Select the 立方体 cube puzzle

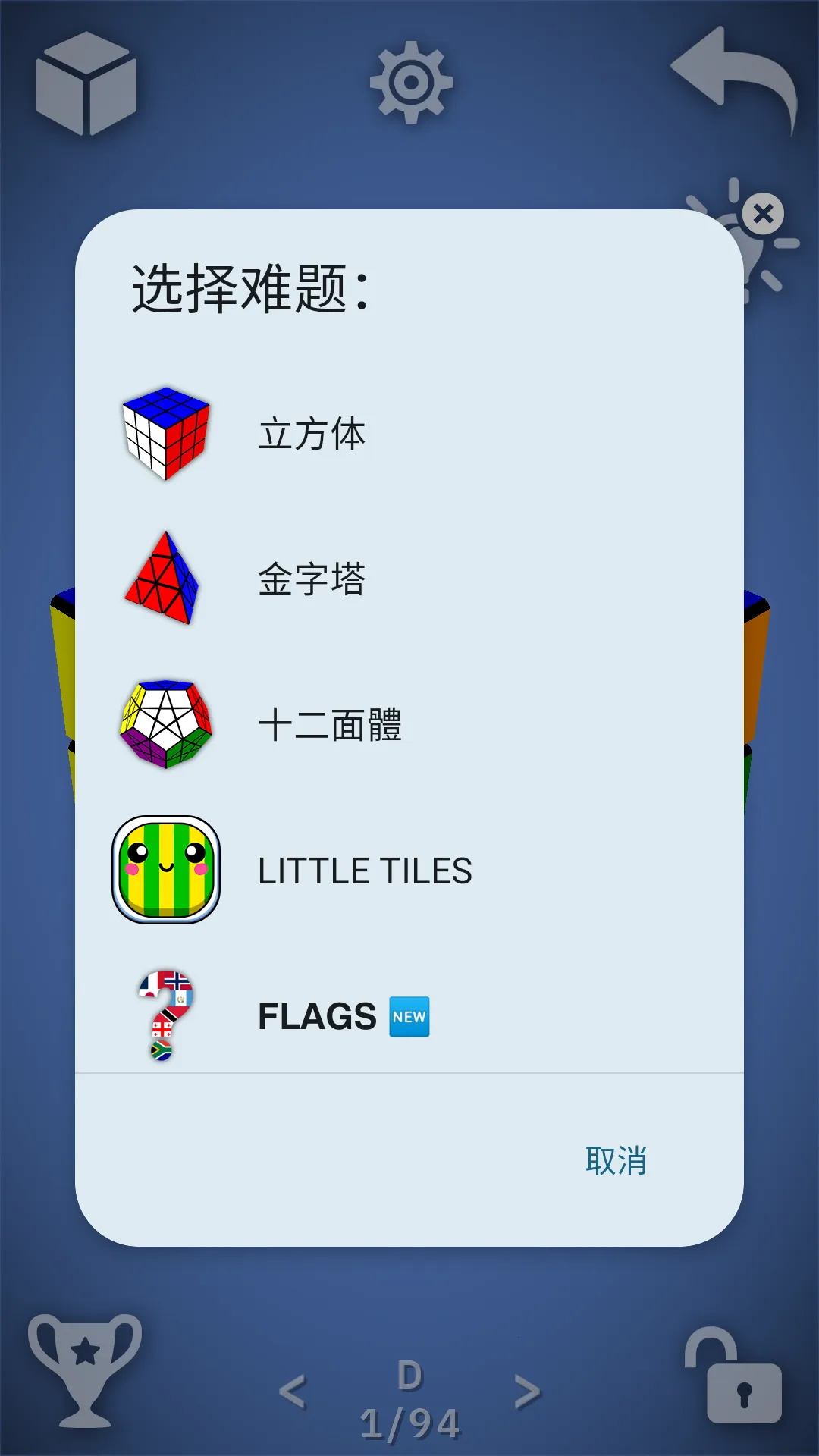click(x=311, y=434)
